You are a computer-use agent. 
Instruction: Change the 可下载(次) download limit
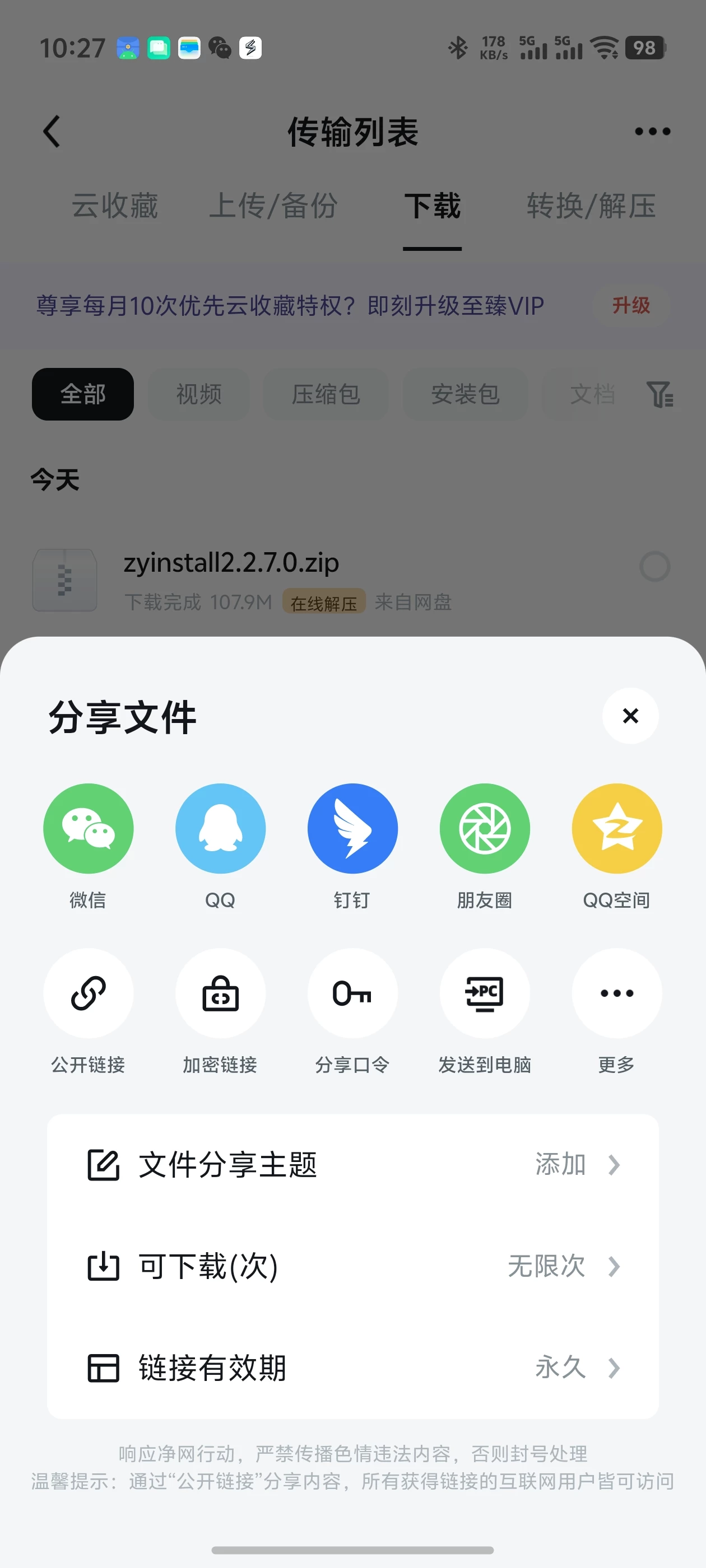[x=352, y=1266]
